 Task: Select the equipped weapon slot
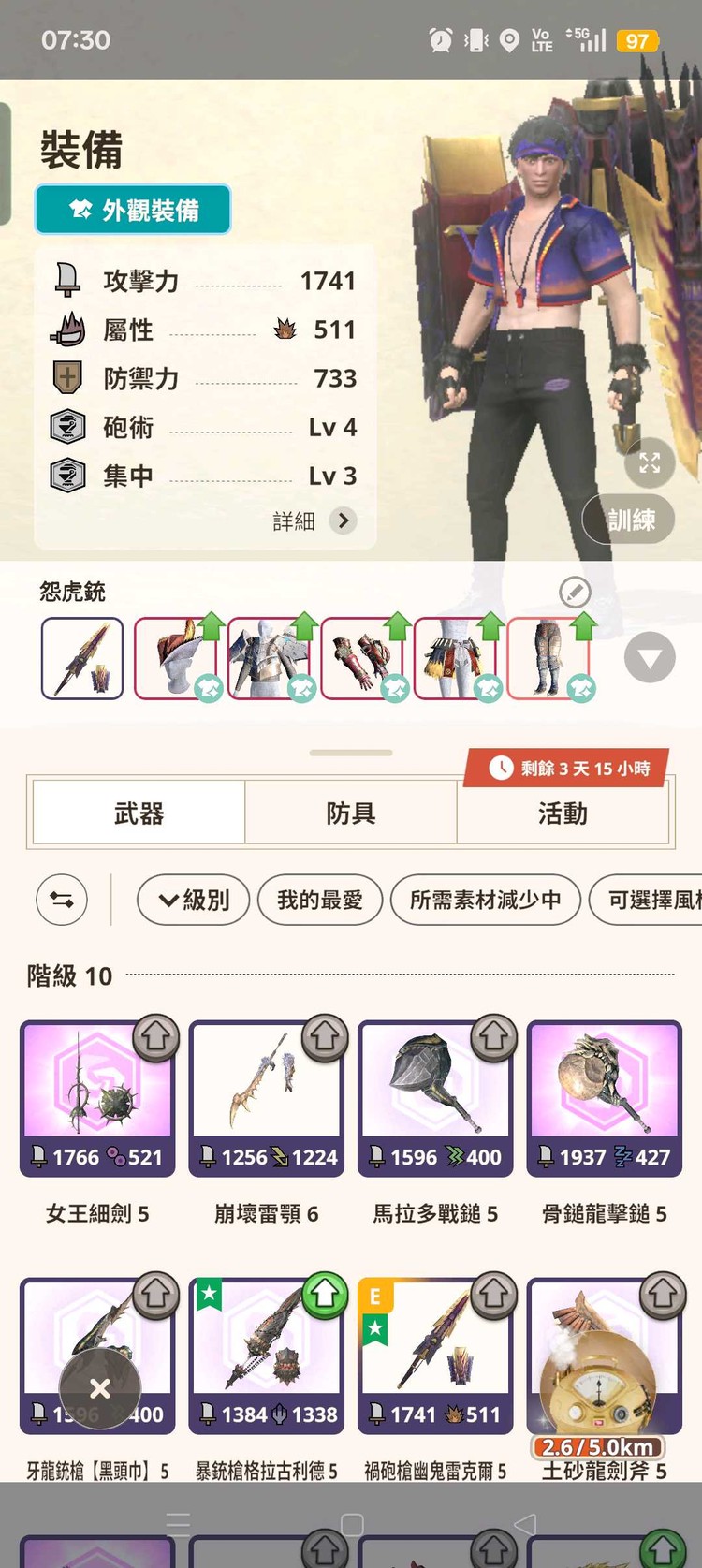point(82,658)
